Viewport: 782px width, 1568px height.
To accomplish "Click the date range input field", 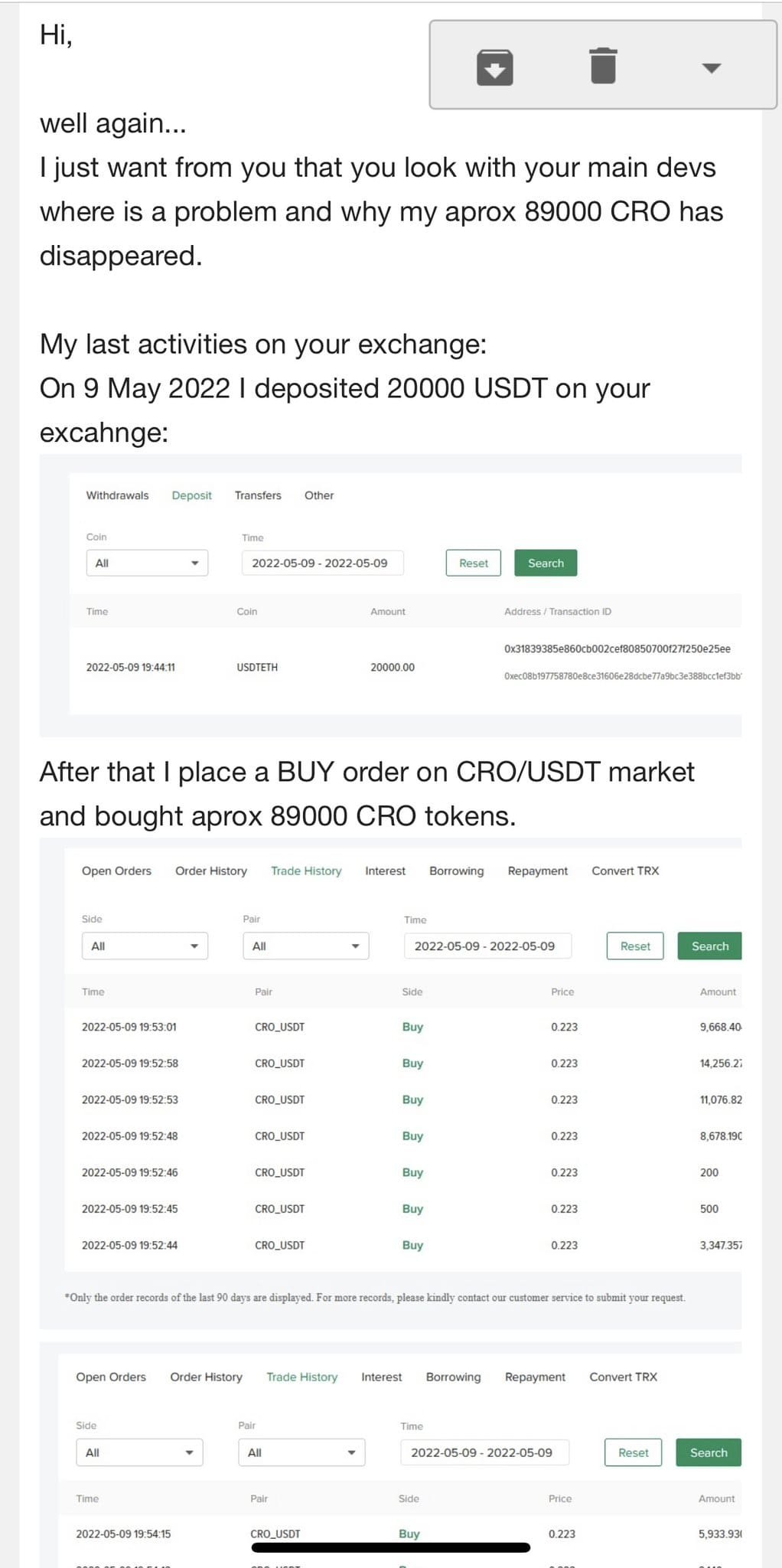I will pos(322,563).
